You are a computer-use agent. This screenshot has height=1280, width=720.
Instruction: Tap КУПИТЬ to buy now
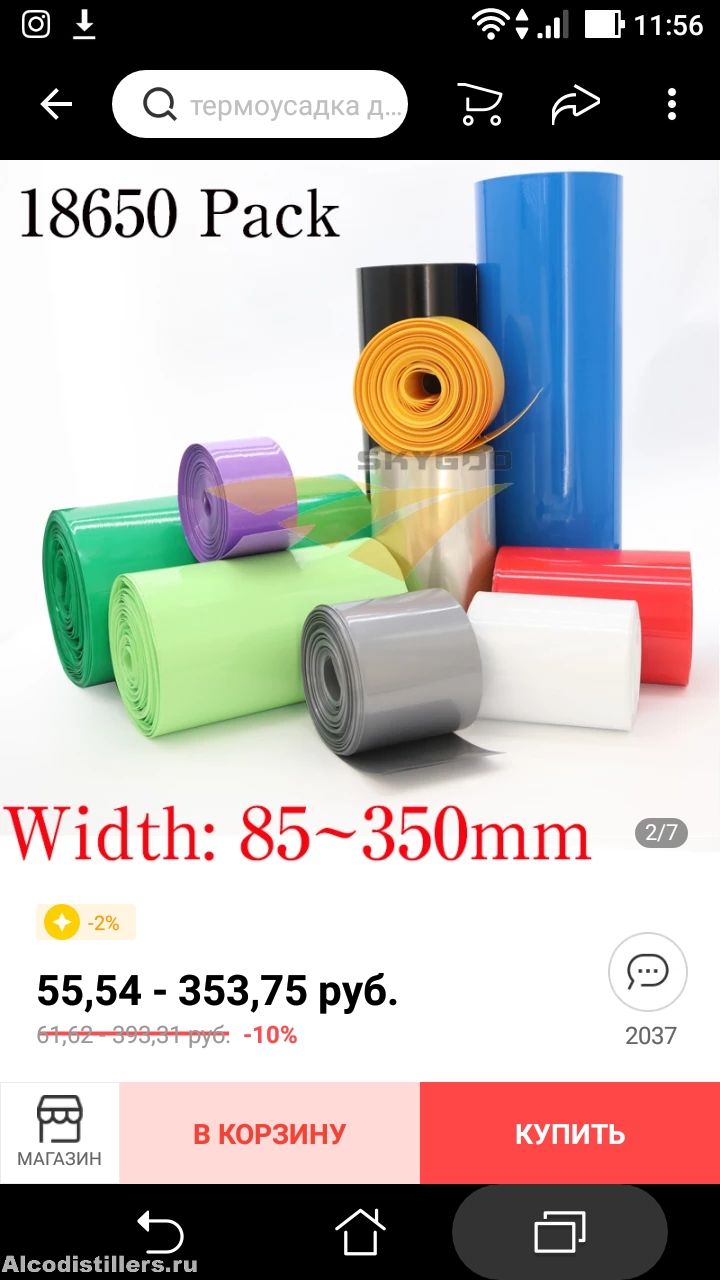[x=570, y=1133]
